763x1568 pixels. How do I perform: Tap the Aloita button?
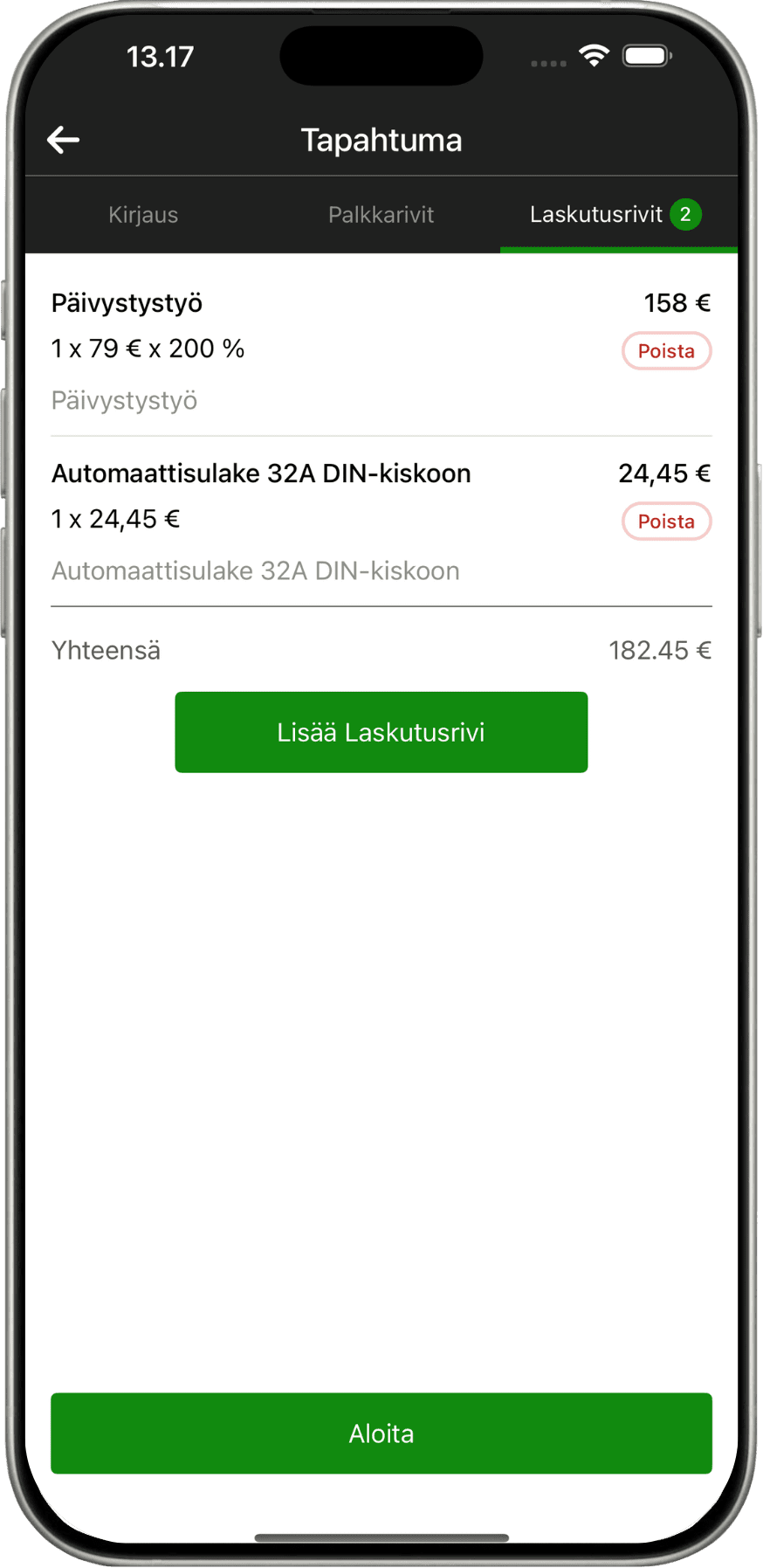coord(381,1433)
